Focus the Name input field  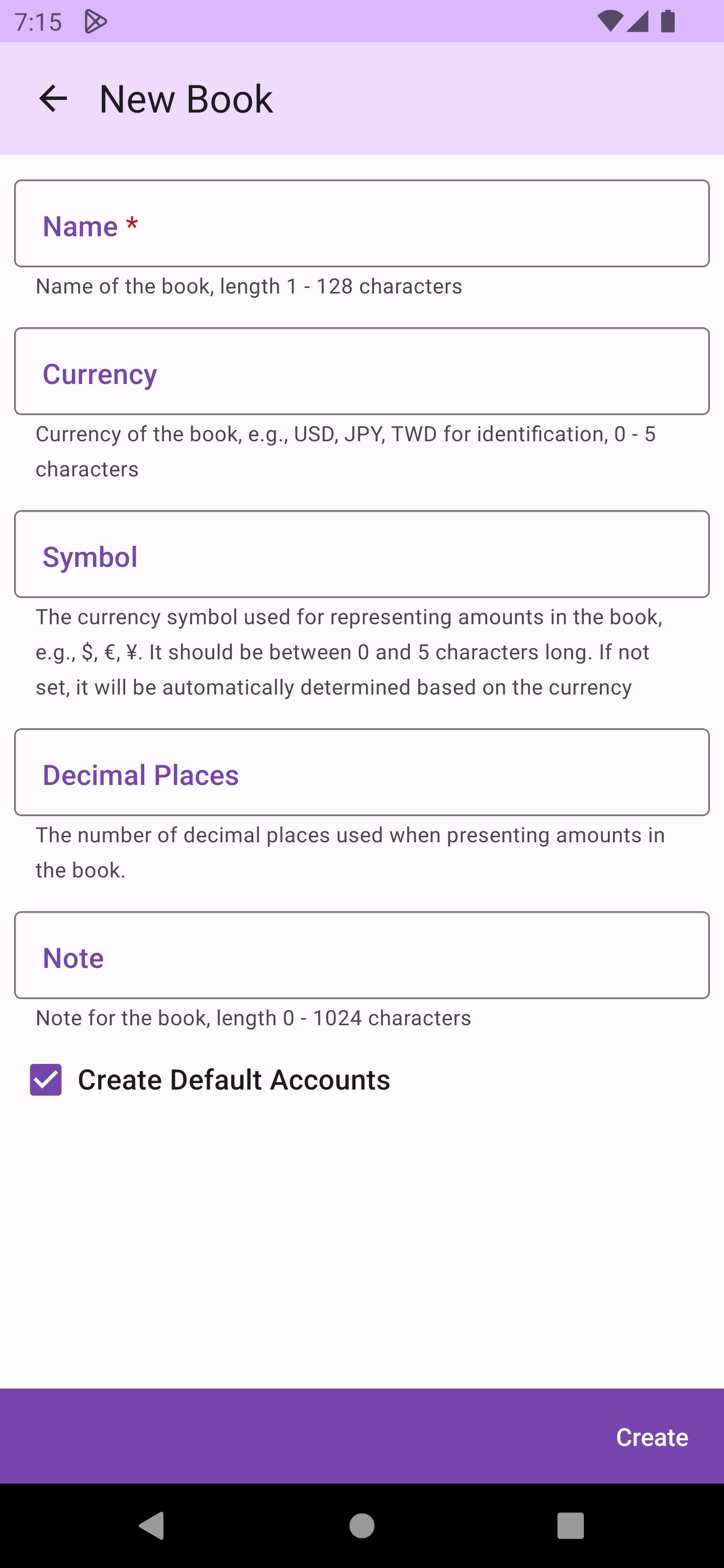(x=361, y=224)
